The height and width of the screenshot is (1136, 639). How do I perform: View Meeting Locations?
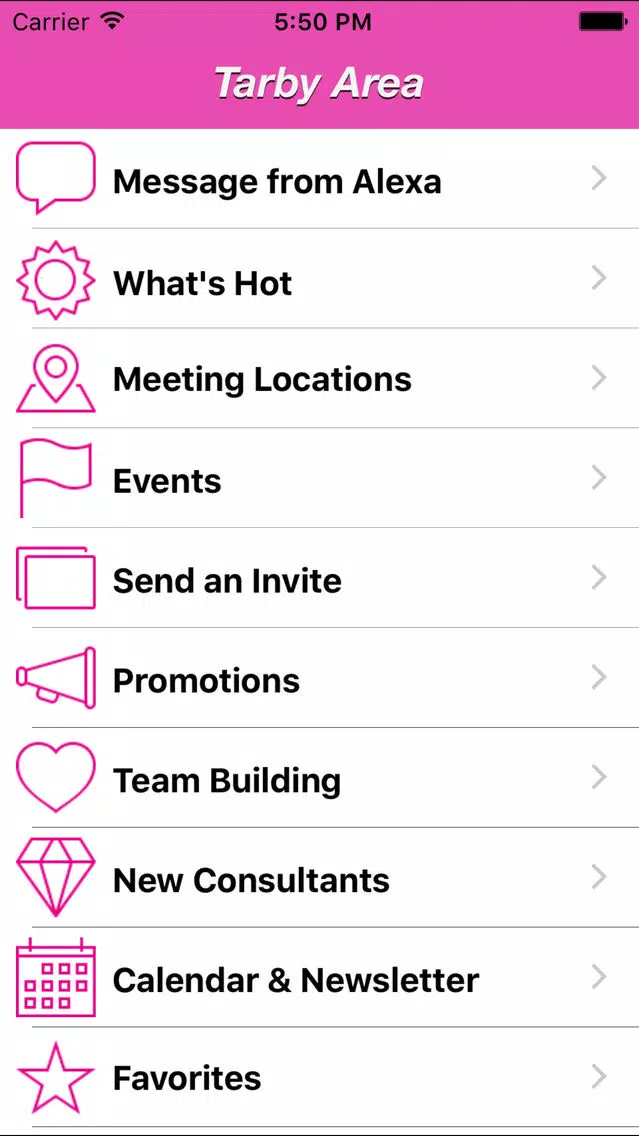(320, 378)
